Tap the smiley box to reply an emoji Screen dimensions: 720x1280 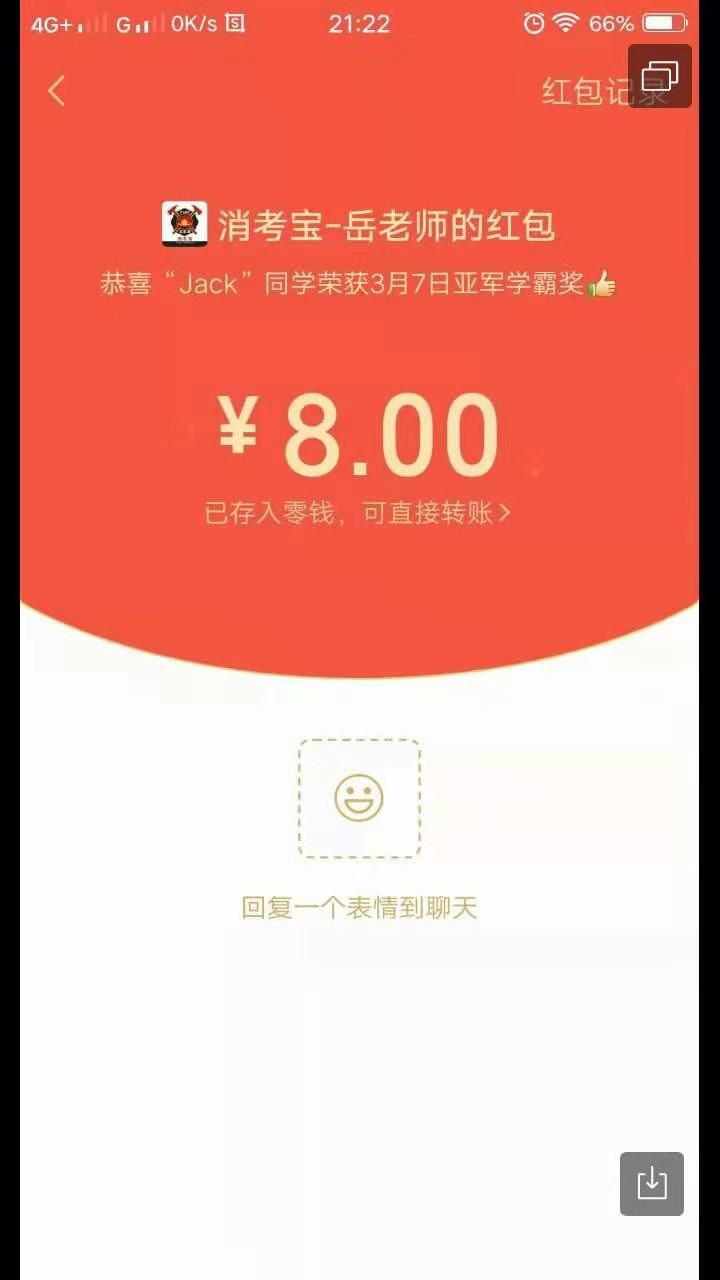(359, 799)
